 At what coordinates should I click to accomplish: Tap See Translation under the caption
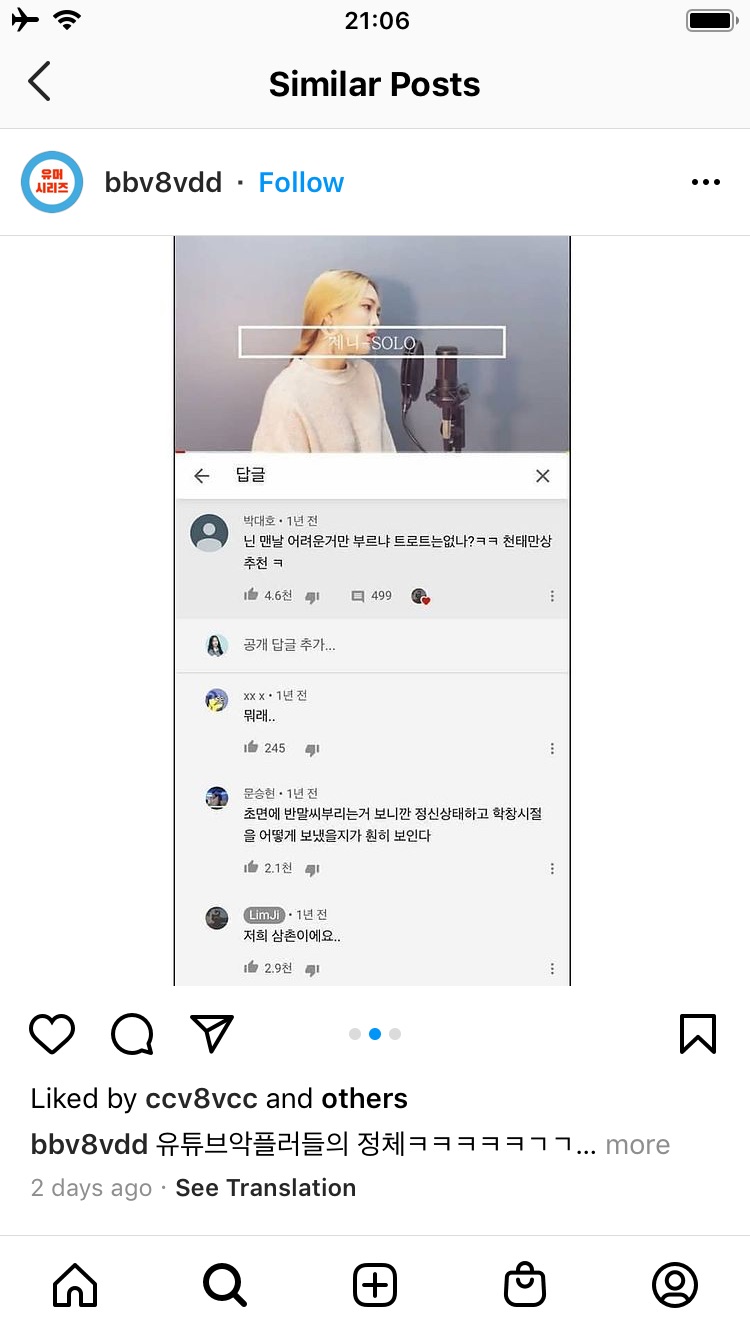265,1188
